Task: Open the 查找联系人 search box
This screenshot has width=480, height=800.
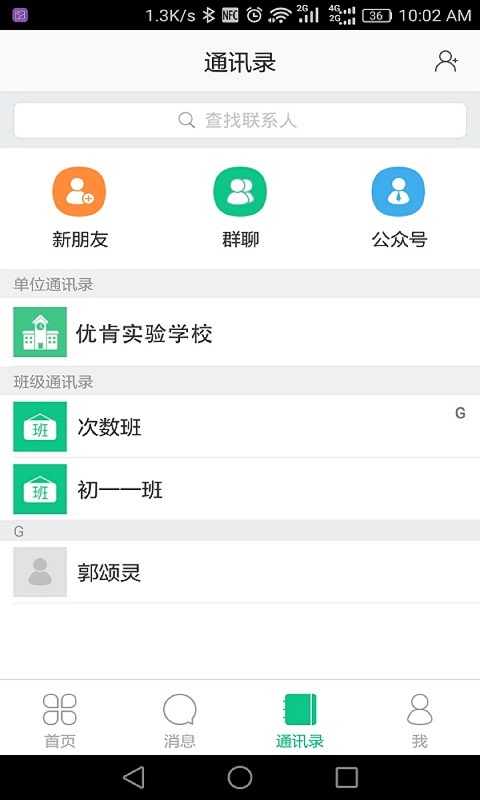Action: (240, 120)
